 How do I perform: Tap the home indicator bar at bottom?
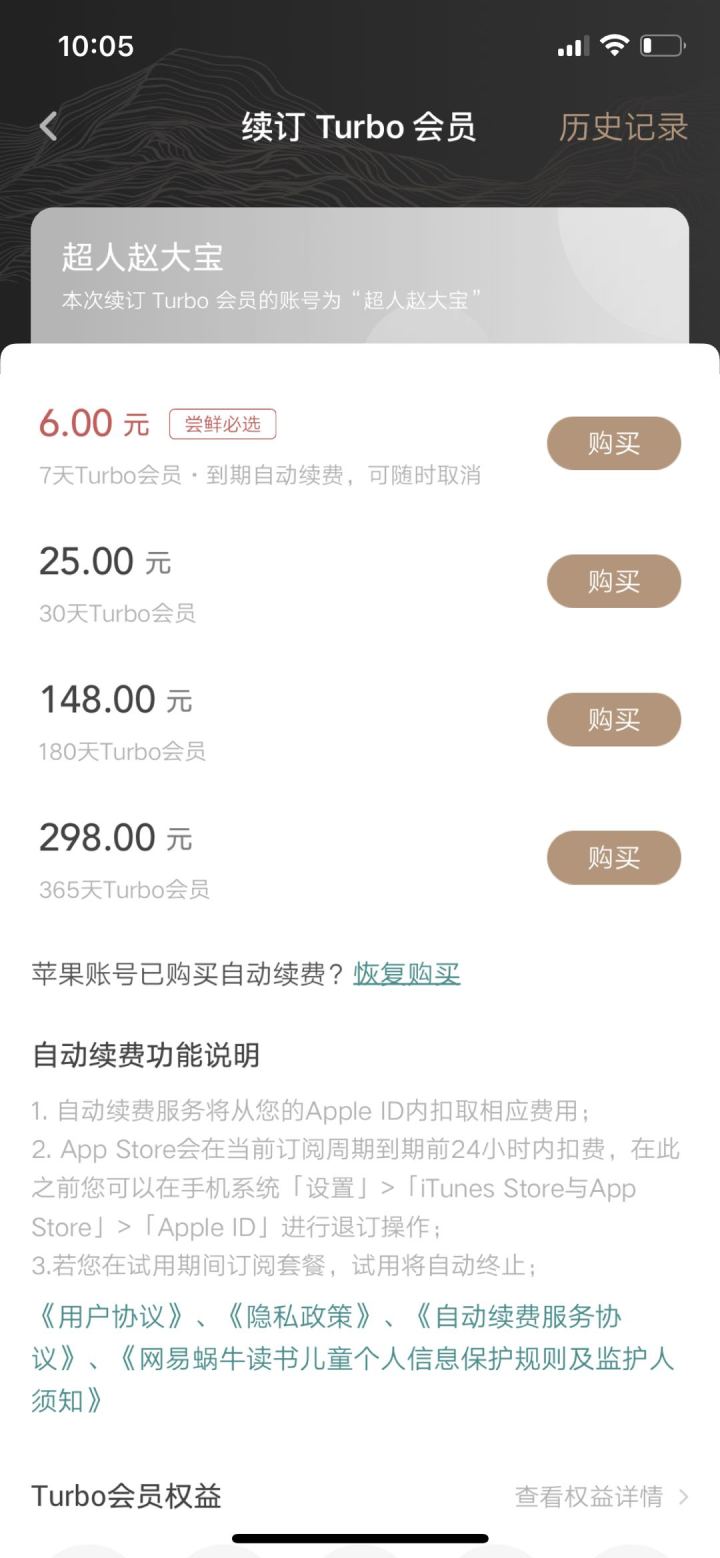pyautogui.click(x=360, y=1537)
